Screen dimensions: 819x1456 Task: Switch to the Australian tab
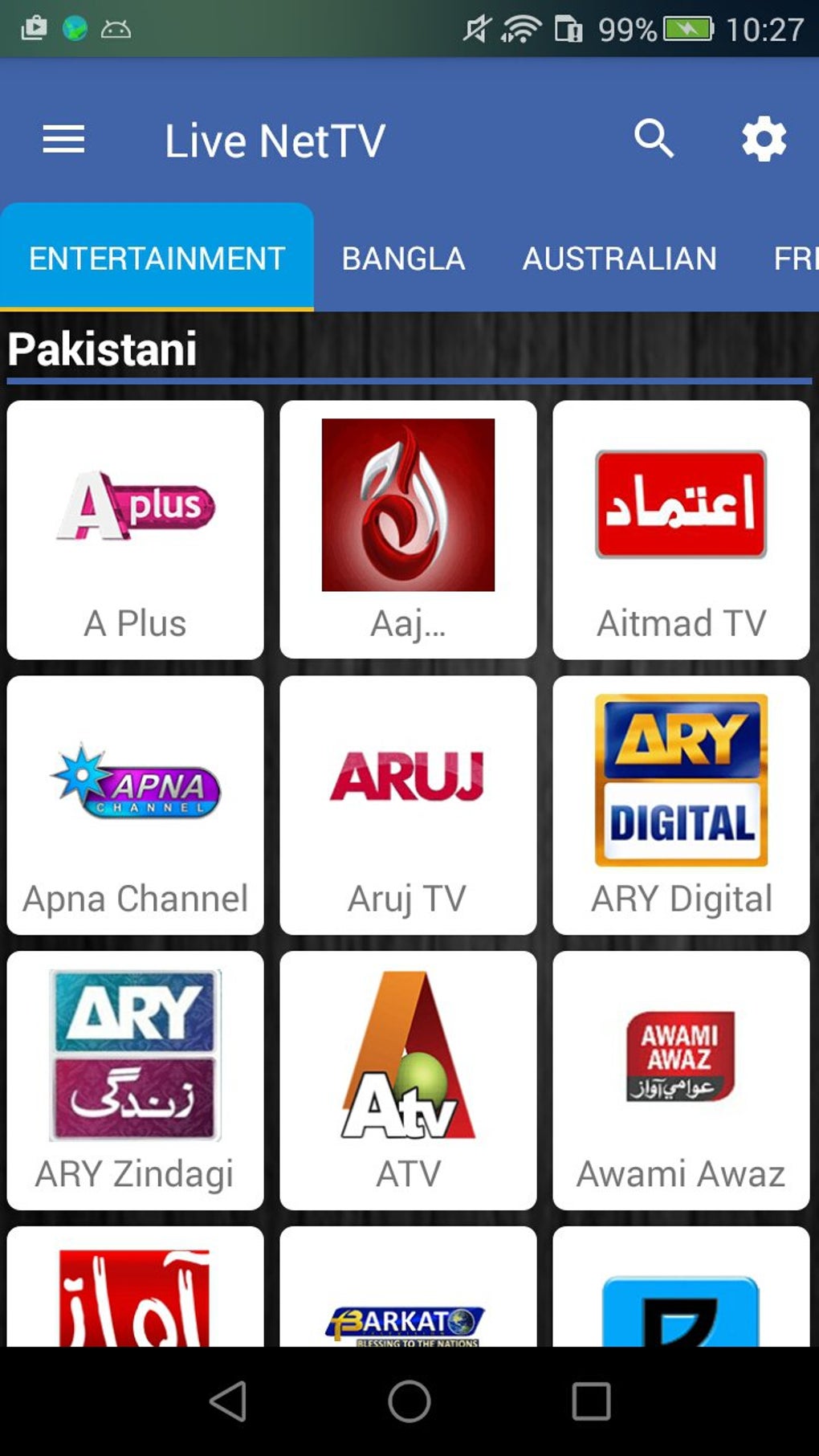point(619,259)
